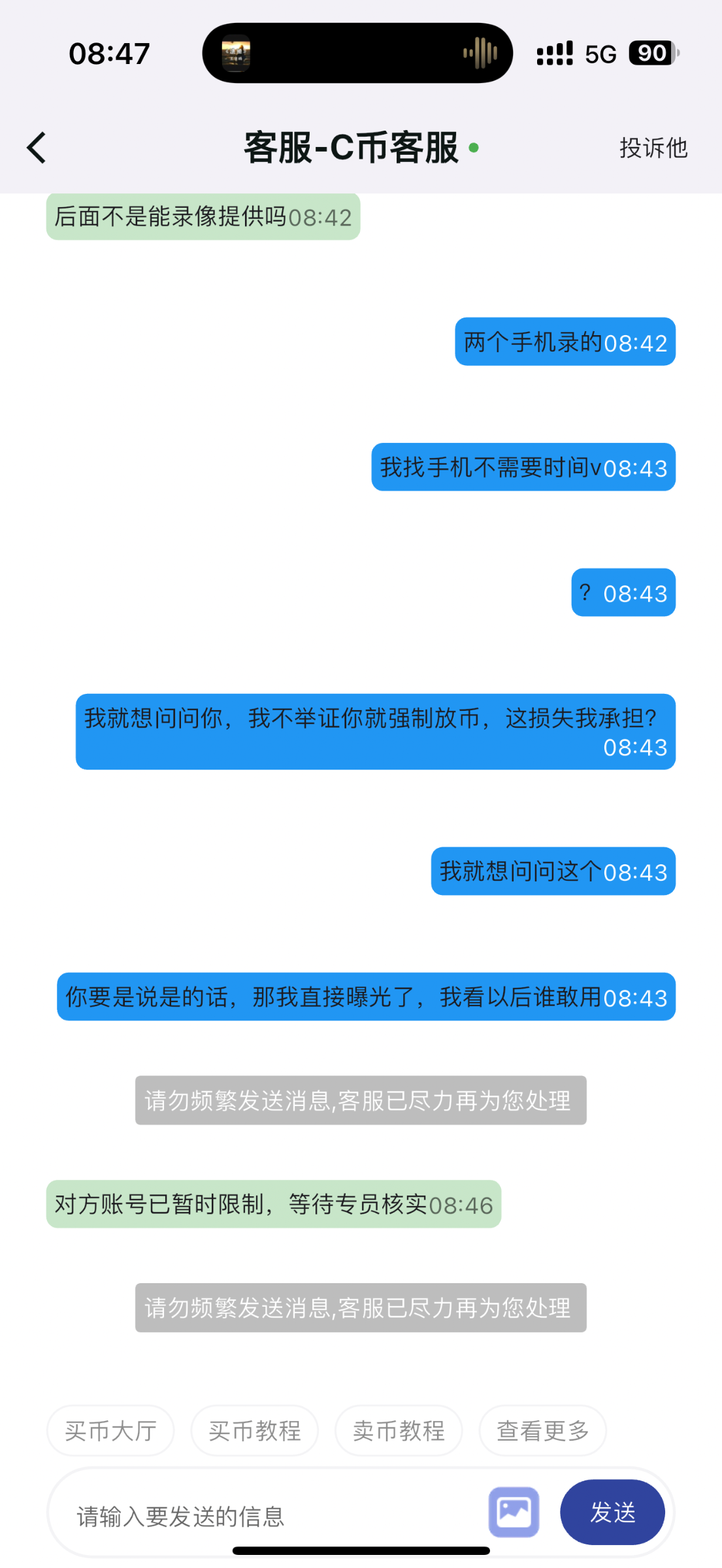Attach a picture with the image icon
The height and width of the screenshot is (1568, 722).
coord(514,1512)
